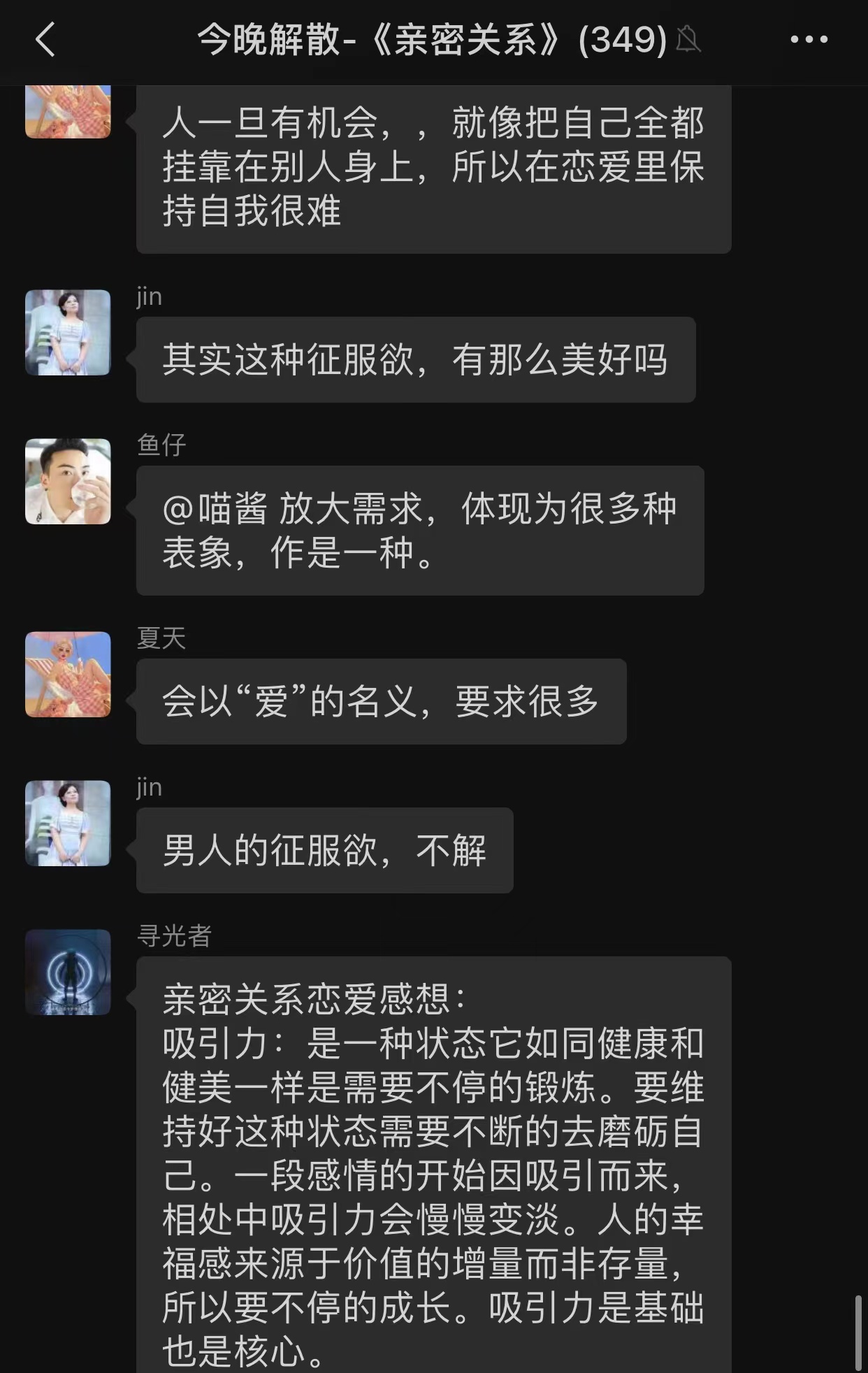
Task: Tap jin's avatar beside 其实这种征服欲 message
Action: coord(68,332)
